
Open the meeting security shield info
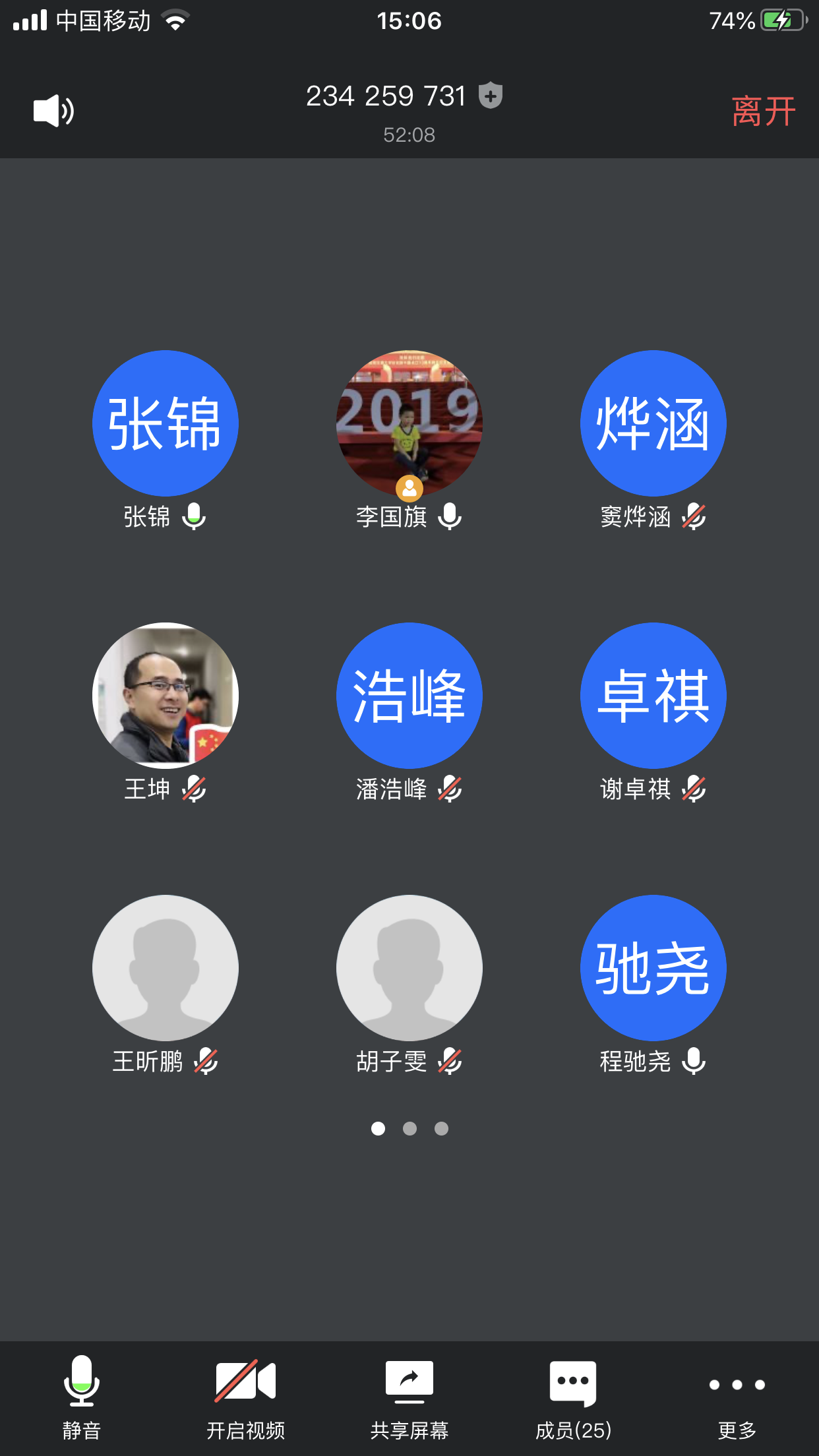tap(490, 96)
